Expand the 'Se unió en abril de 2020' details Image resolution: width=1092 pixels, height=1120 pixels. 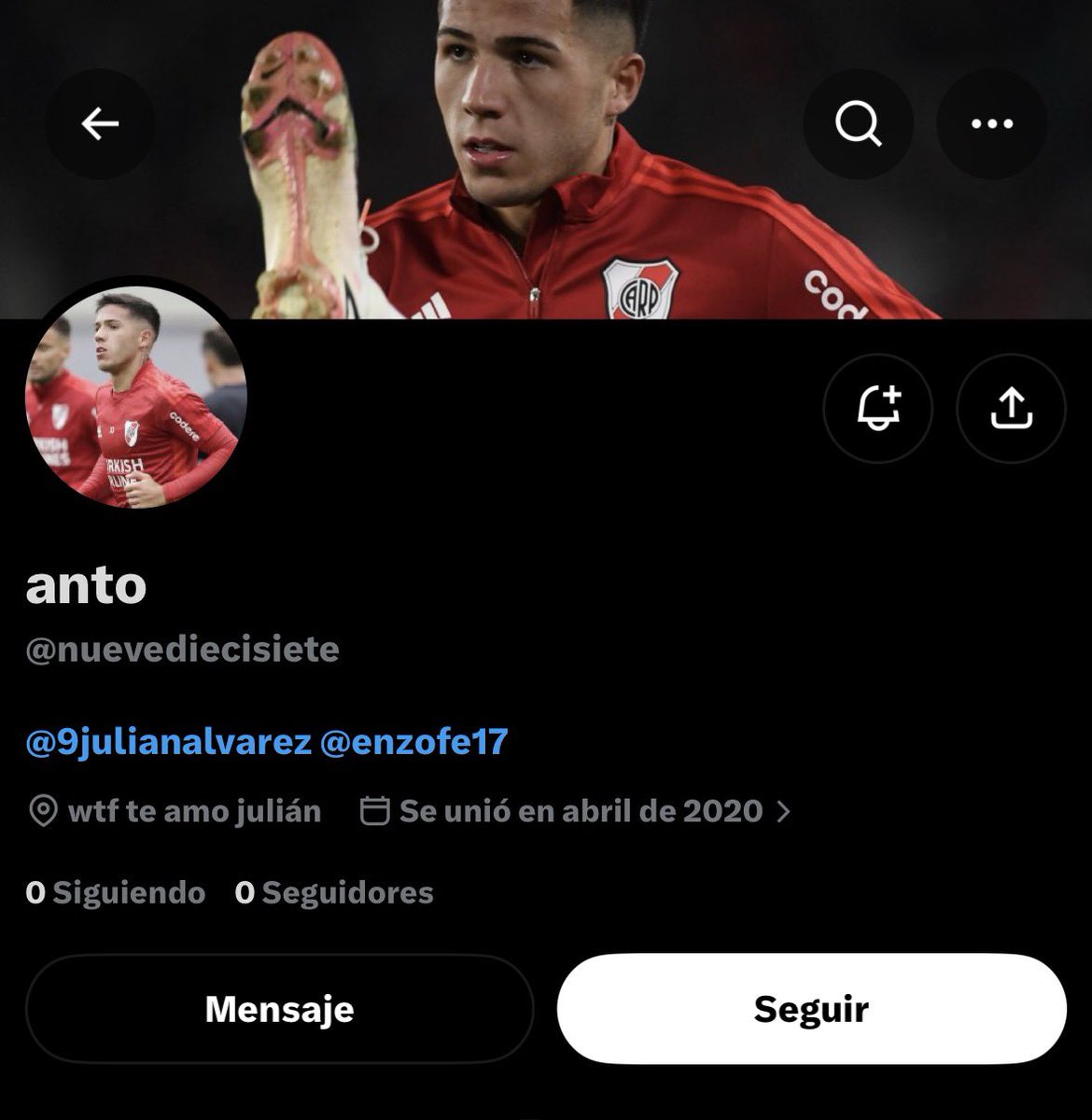pyautogui.click(x=575, y=811)
